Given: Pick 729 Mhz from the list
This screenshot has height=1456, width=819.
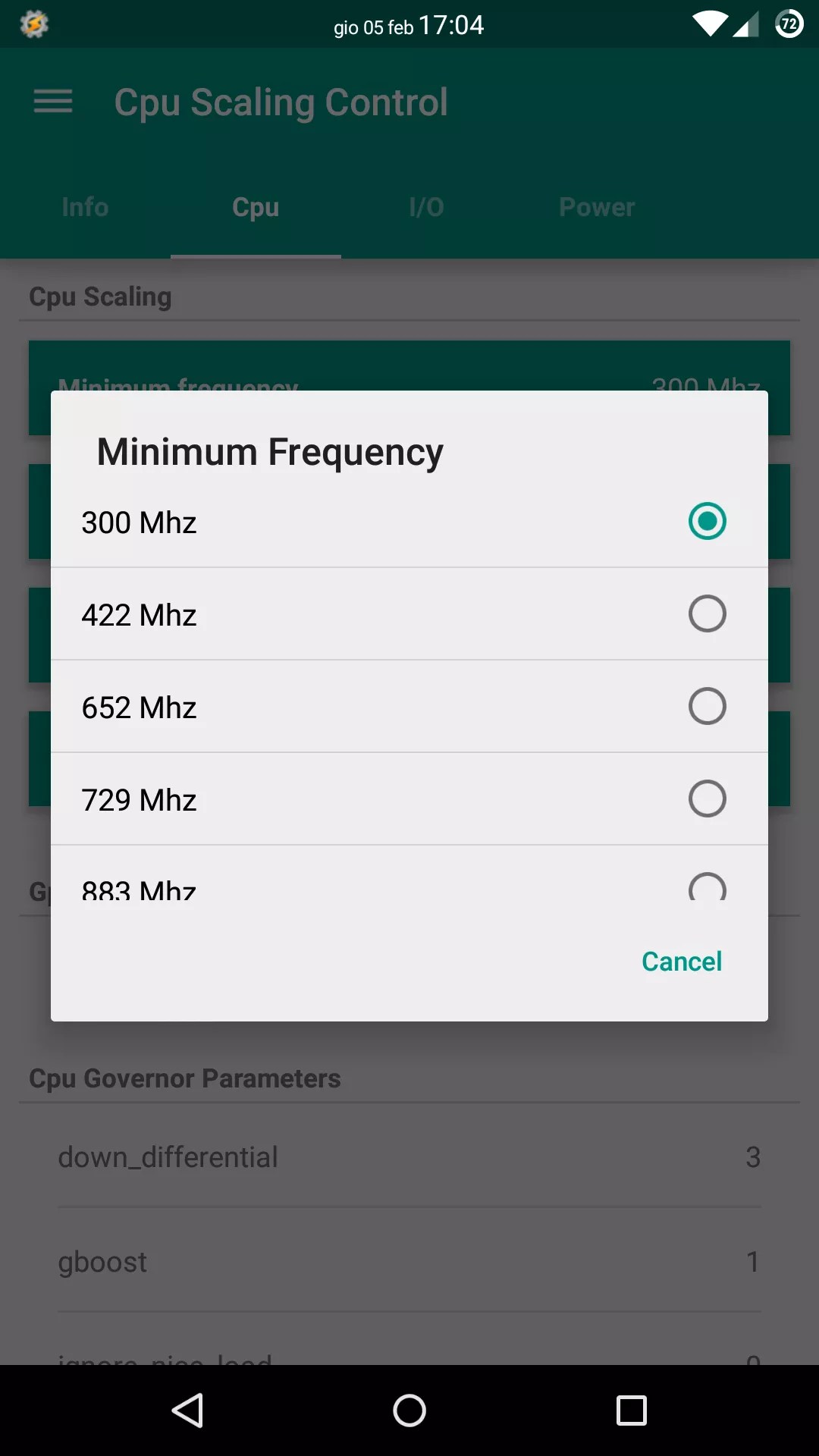Looking at the screenshot, I should pyautogui.click(x=409, y=799).
